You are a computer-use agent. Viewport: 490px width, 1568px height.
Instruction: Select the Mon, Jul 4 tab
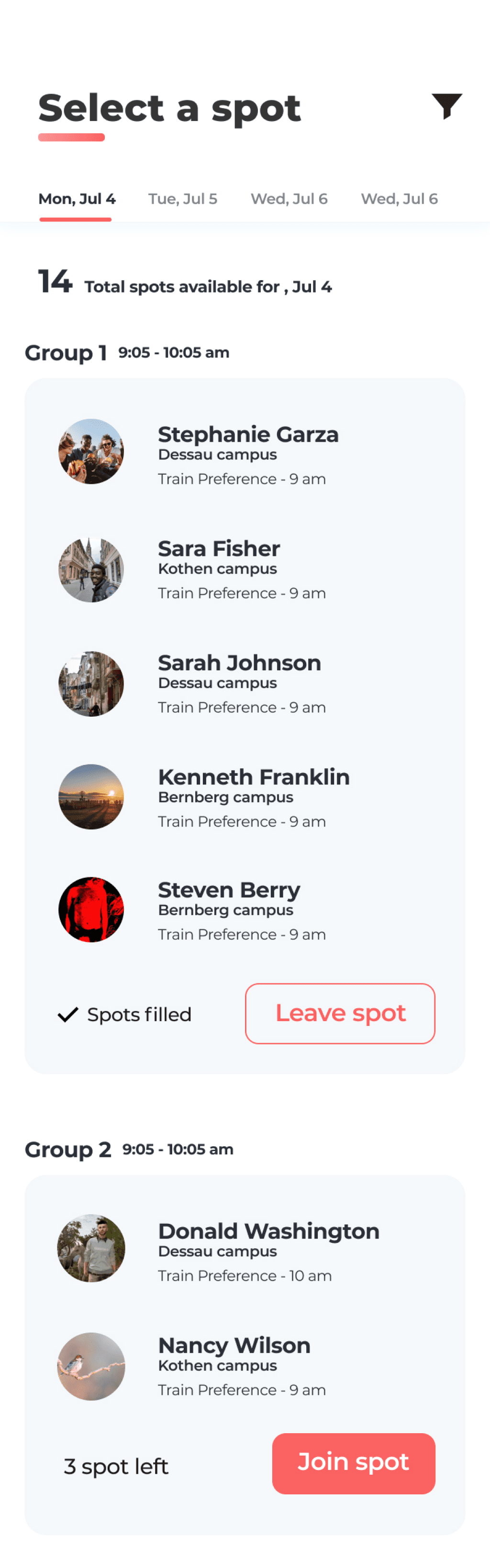click(x=77, y=199)
